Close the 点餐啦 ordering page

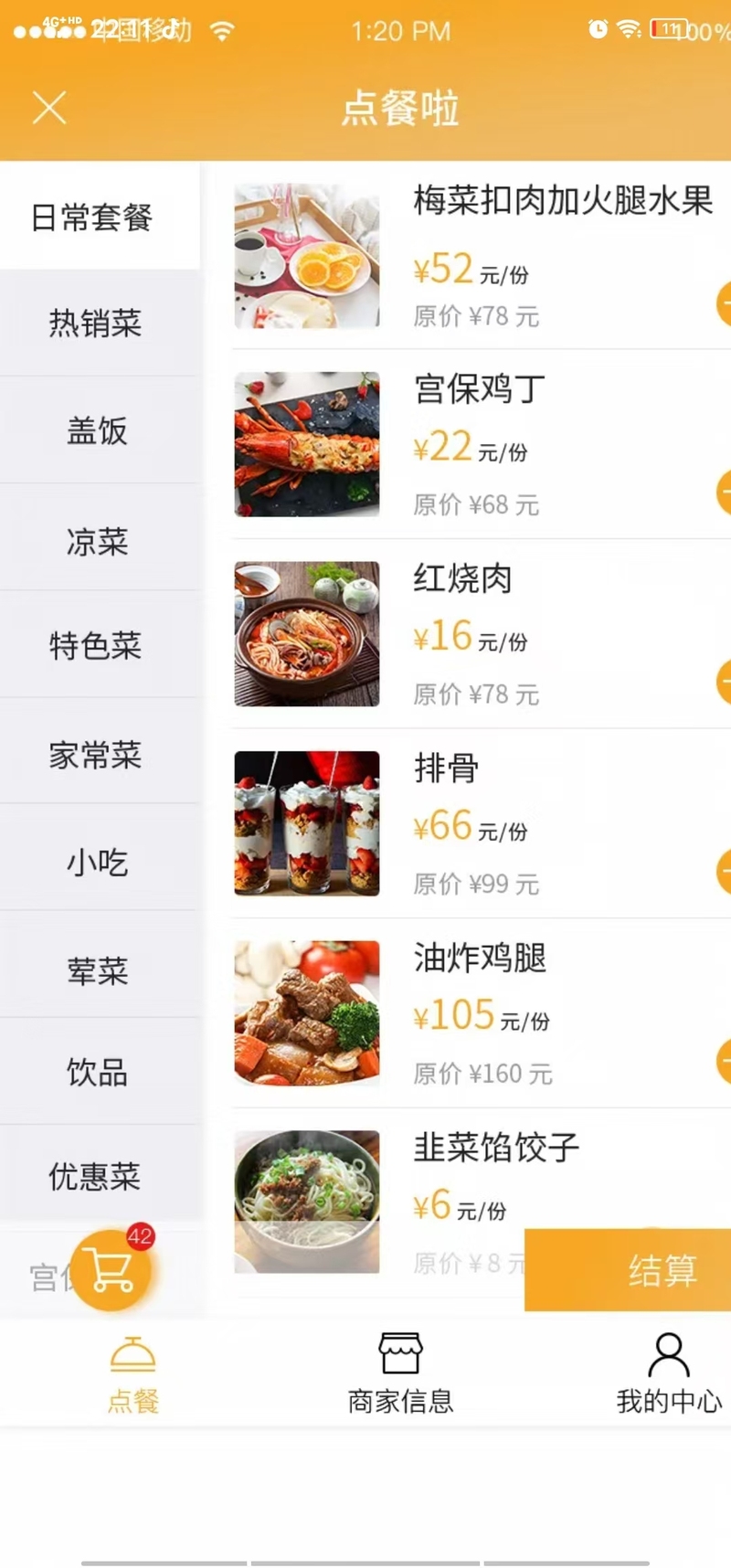click(49, 107)
